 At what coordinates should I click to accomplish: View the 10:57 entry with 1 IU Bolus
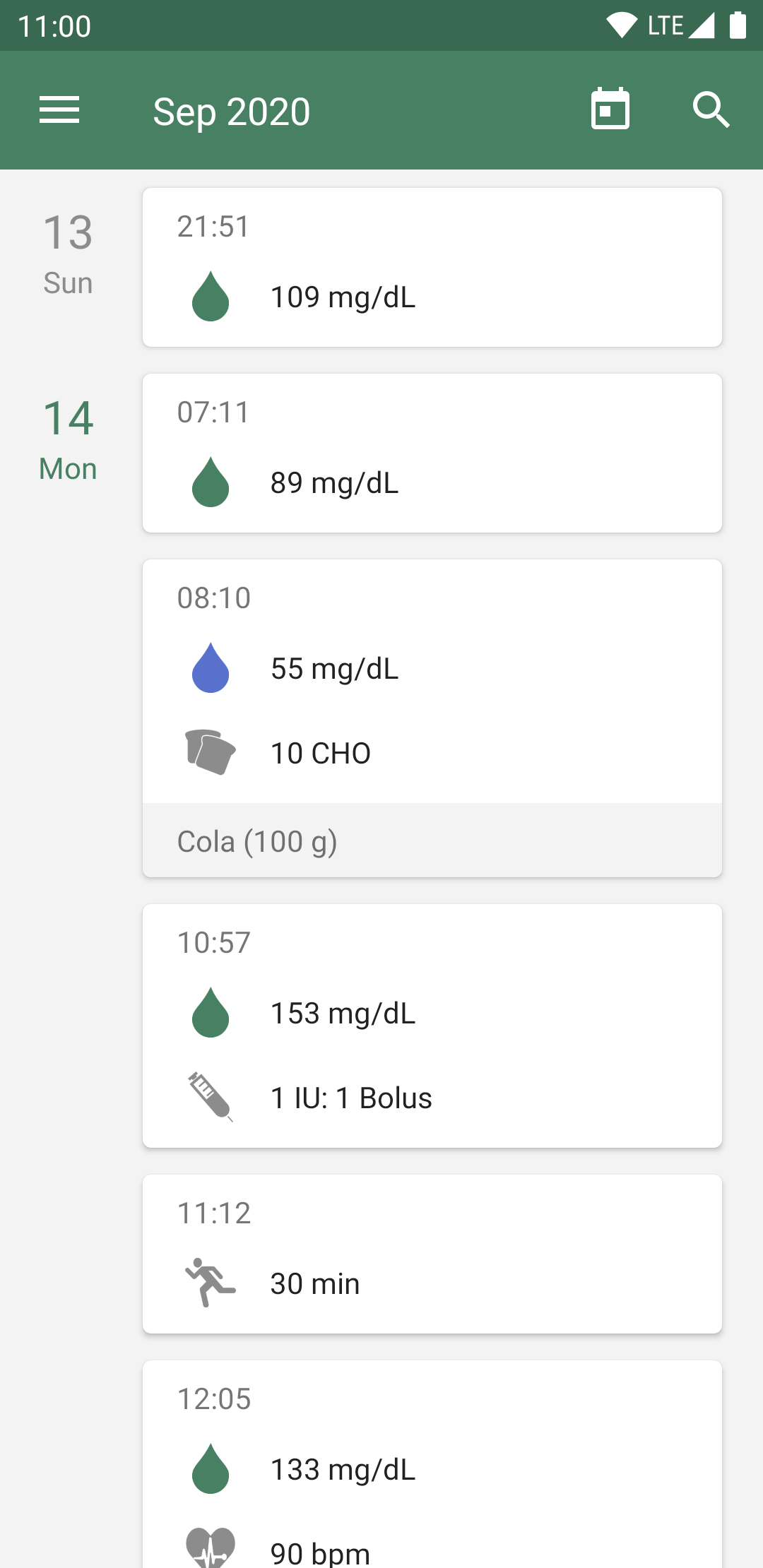(432, 1025)
